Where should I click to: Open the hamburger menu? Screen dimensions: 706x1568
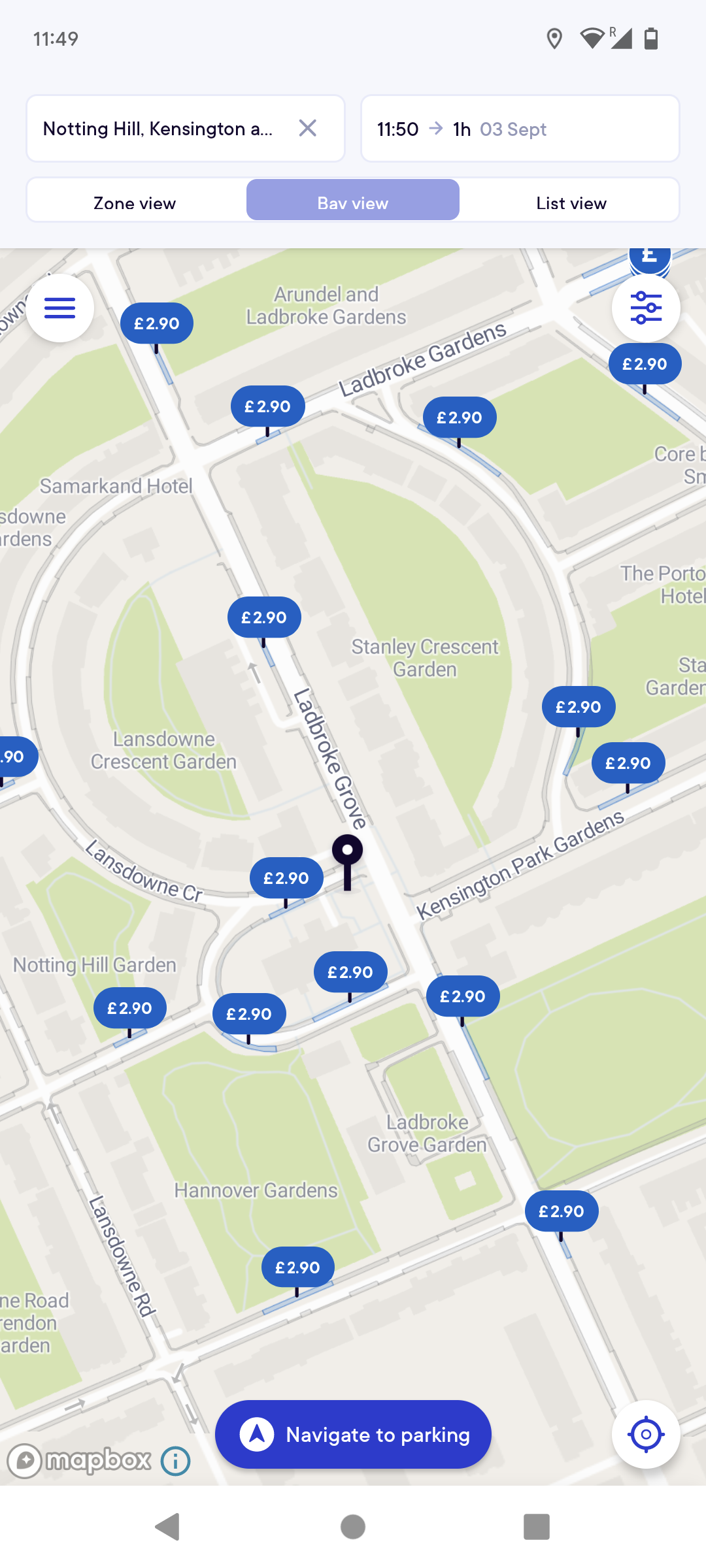(59, 308)
